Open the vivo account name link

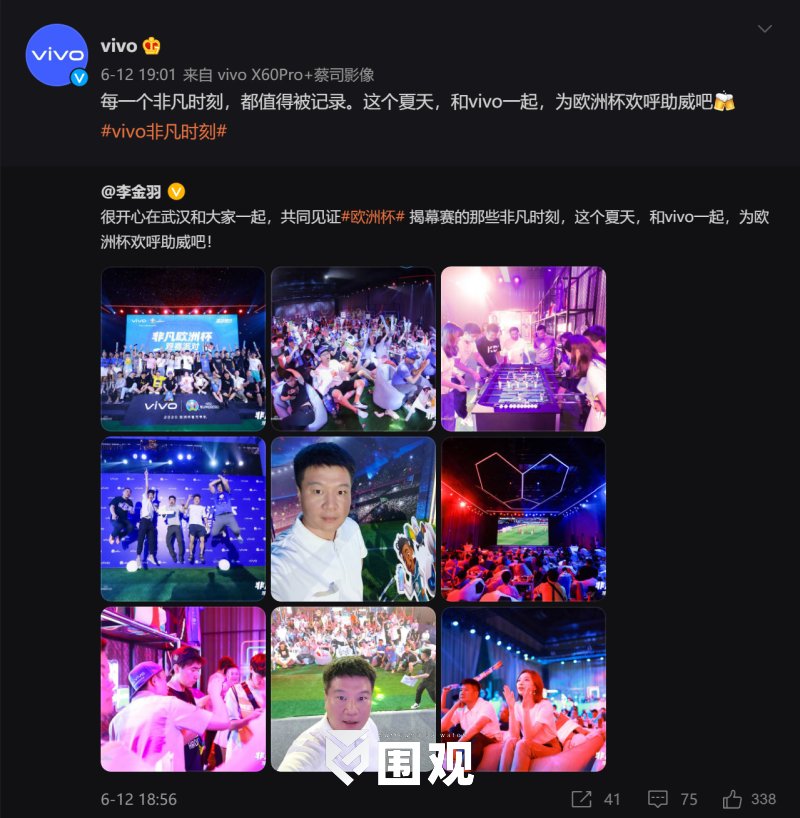(119, 46)
